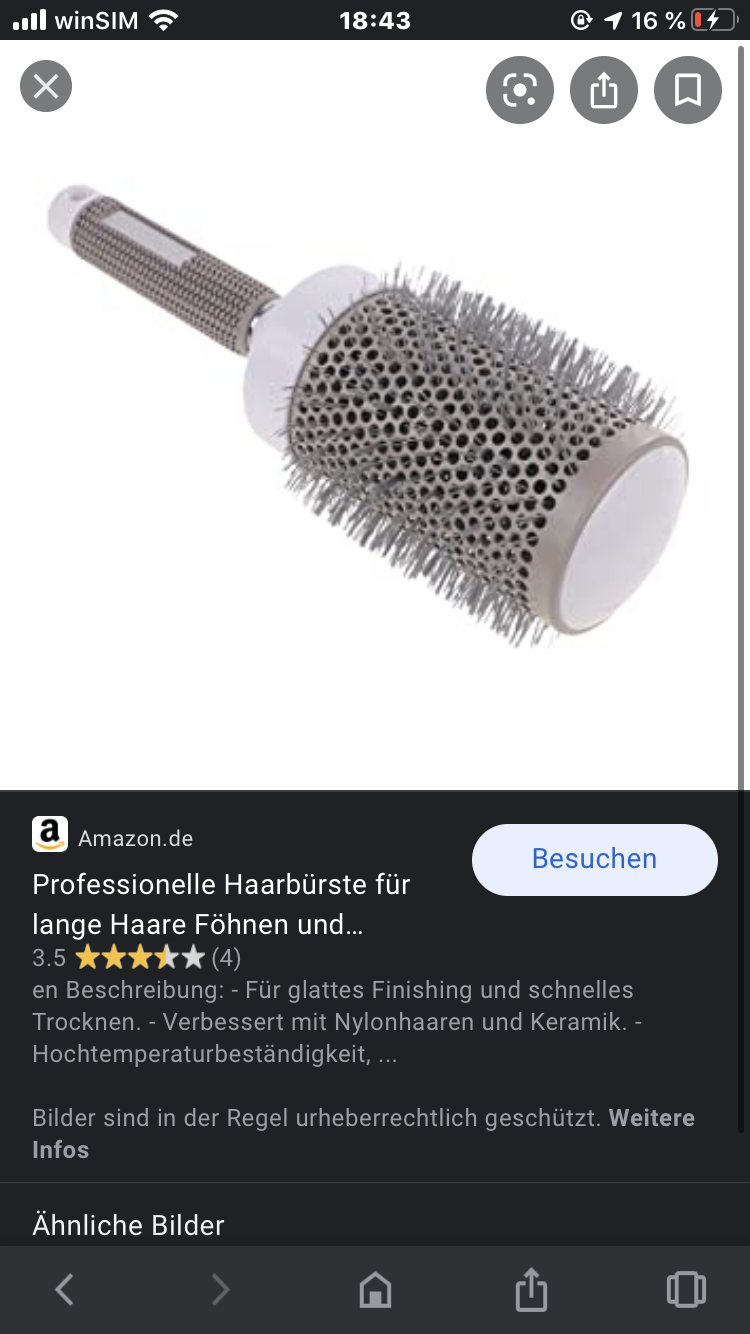
Task: Open the Professionelle Haarbürste product title
Action: pyautogui.click(x=221, y=904)
